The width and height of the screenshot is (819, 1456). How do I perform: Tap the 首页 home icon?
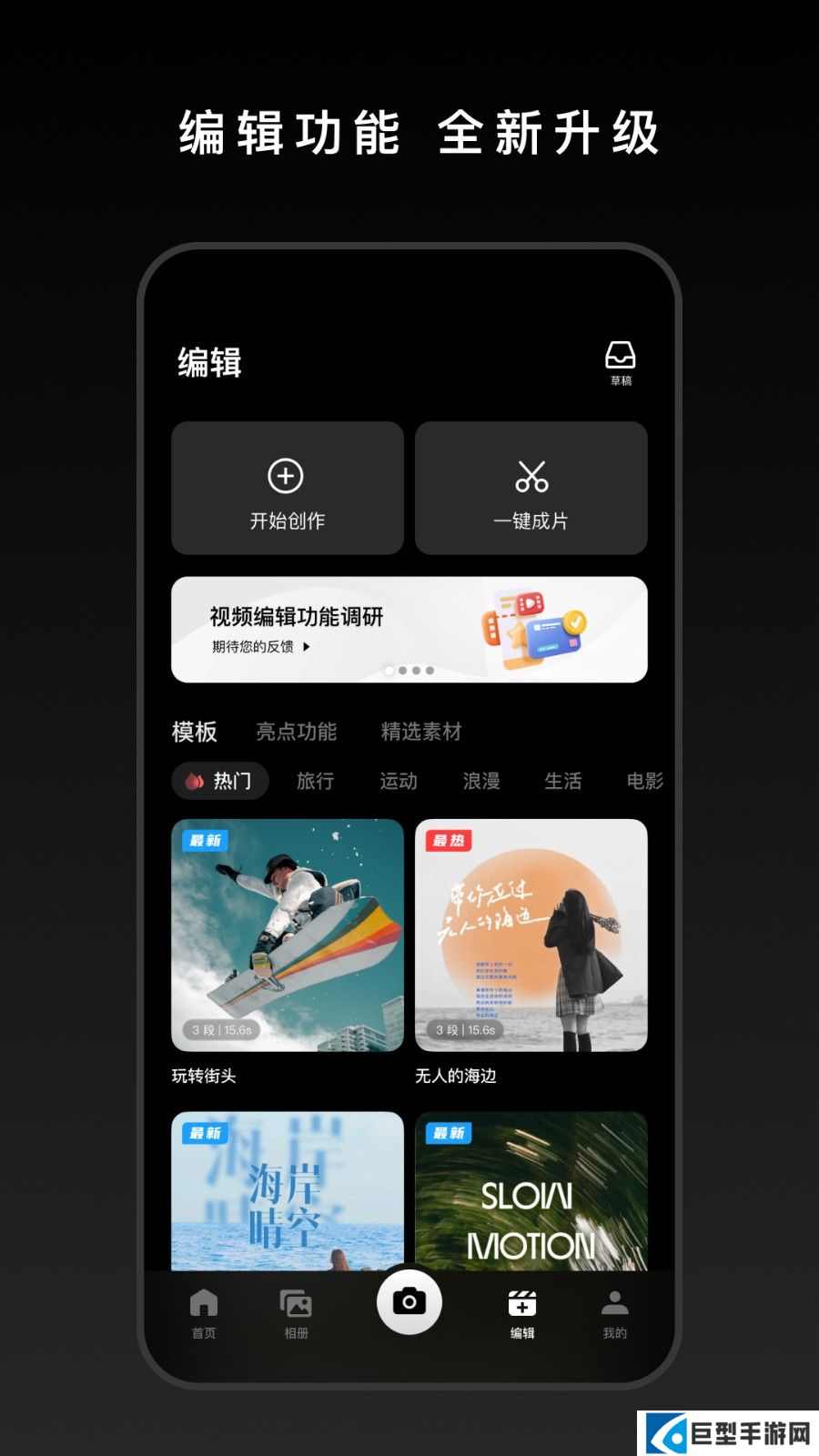click(202, 1303)
